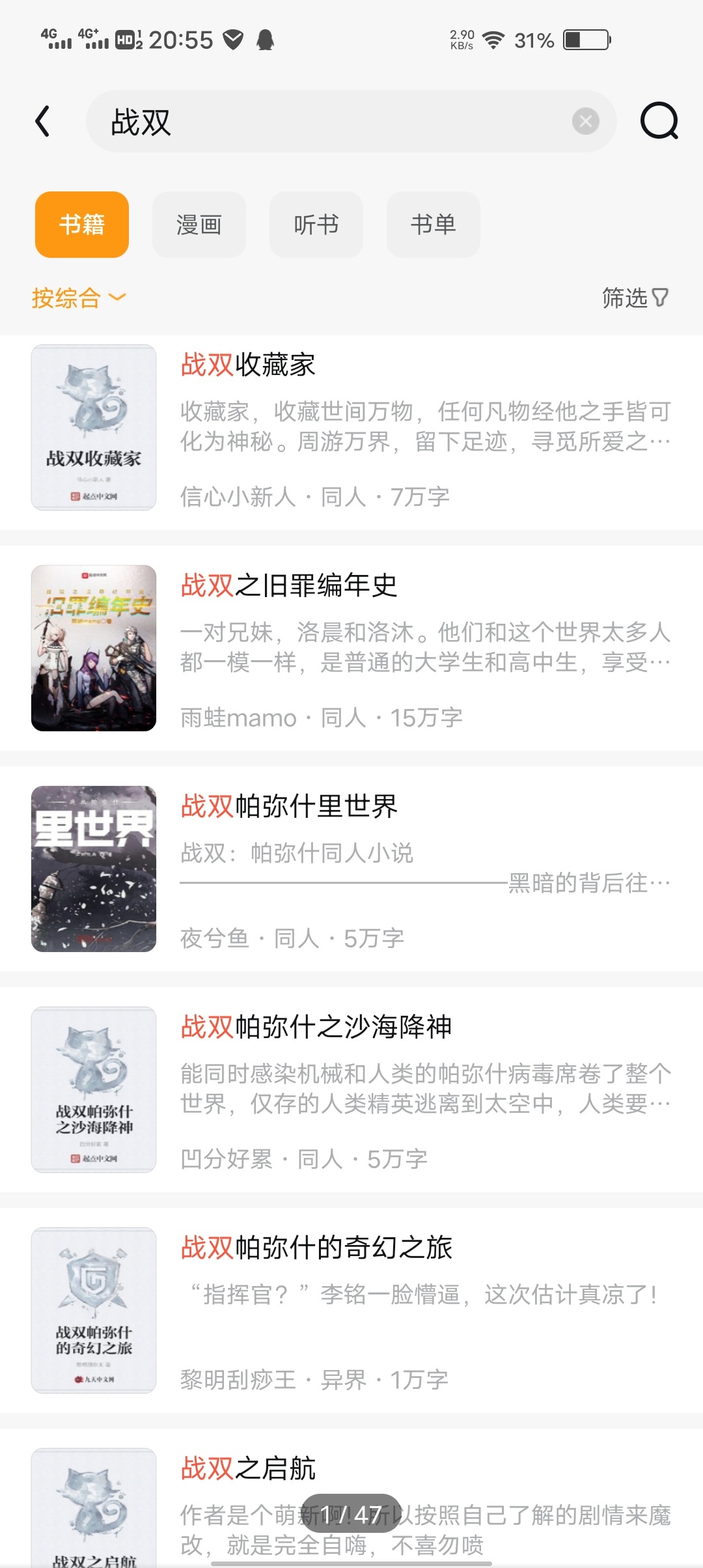Clear the search text 战双
This screenshot has width=703, height=1568.
pyautogui.click(x=585, y=121)
